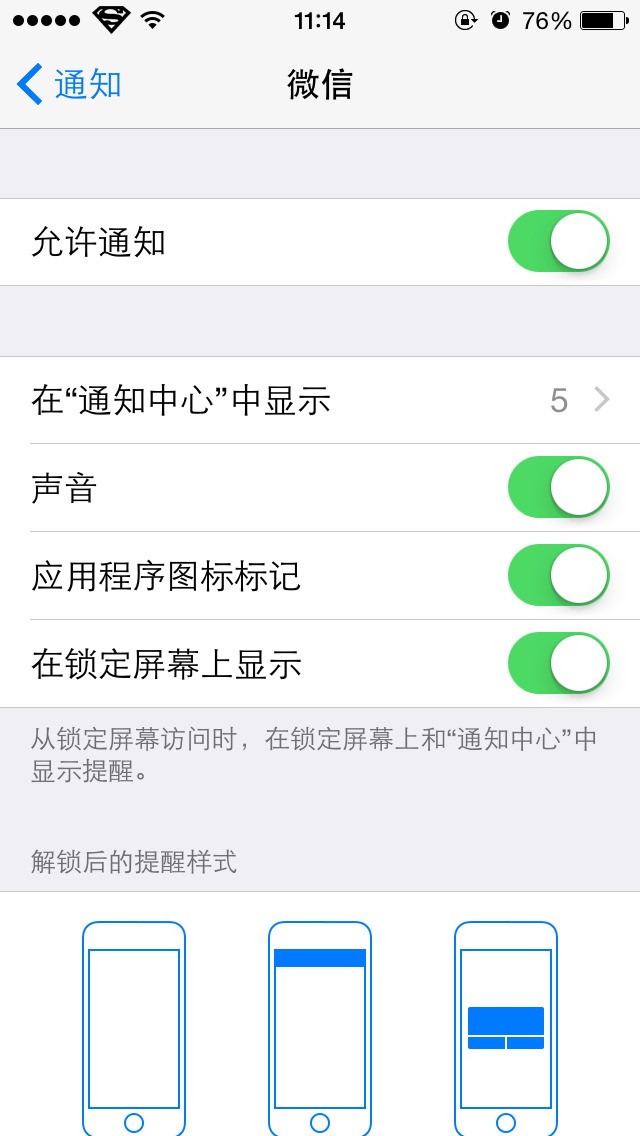The image size is (640, 1136).
Task: Open 在“通知中心”中显示 setting
Action: tap(320, 400)
